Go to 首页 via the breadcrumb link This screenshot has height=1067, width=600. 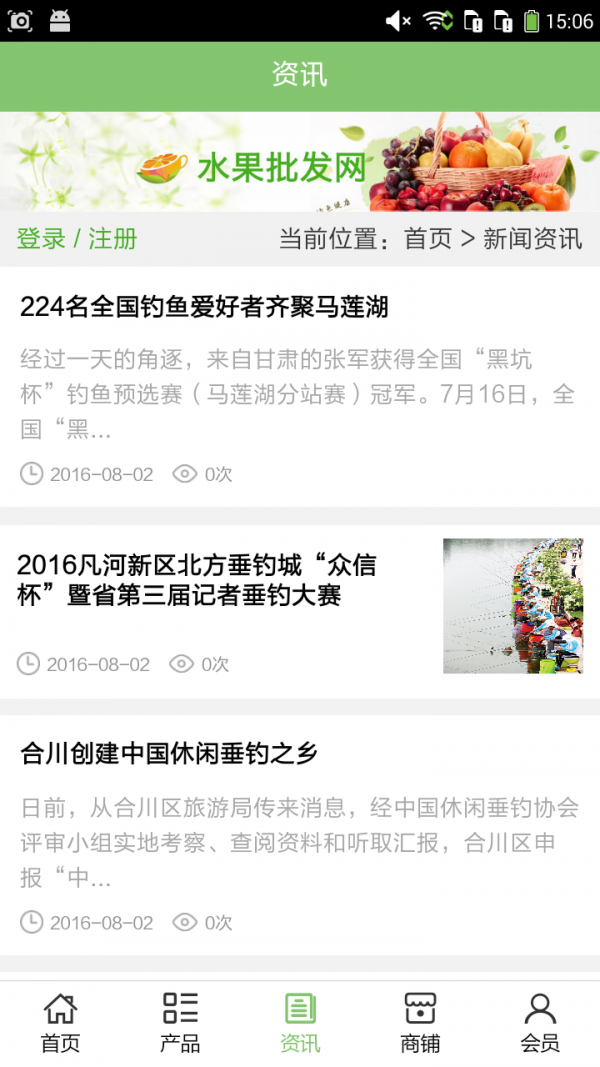click(x=427, y=239)
